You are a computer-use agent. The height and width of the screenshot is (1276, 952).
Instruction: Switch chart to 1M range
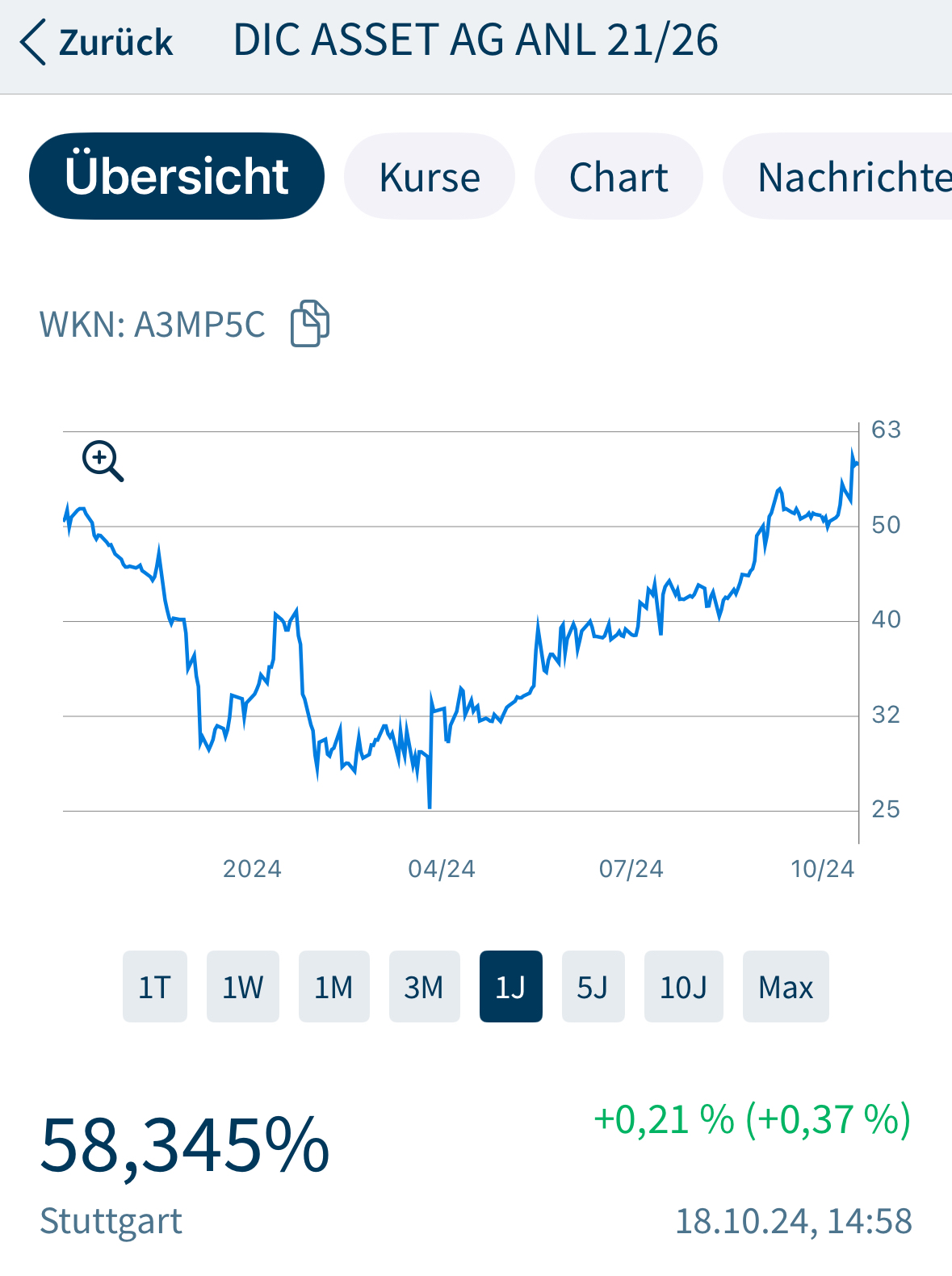333,986
